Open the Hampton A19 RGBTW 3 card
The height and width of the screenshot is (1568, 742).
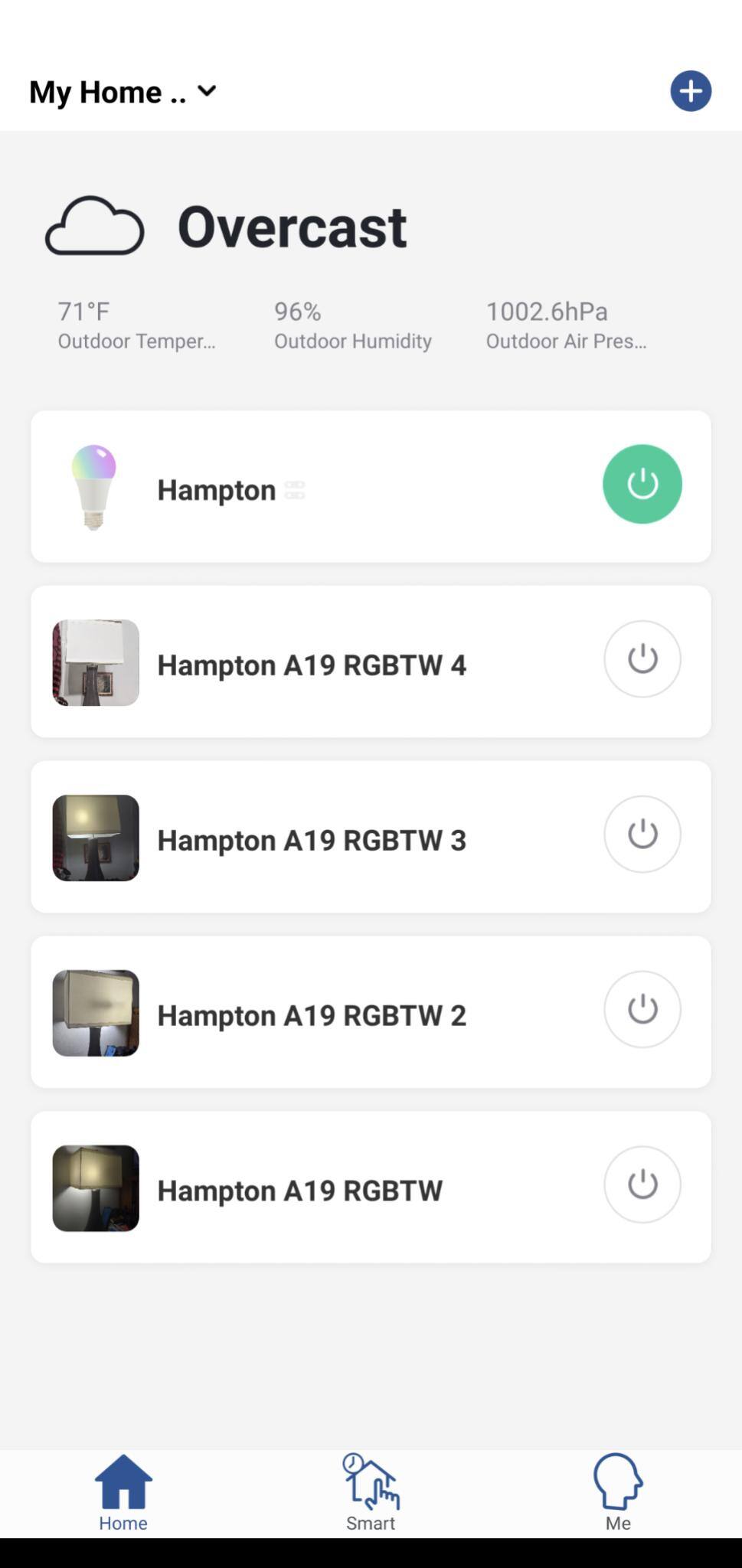311,840
